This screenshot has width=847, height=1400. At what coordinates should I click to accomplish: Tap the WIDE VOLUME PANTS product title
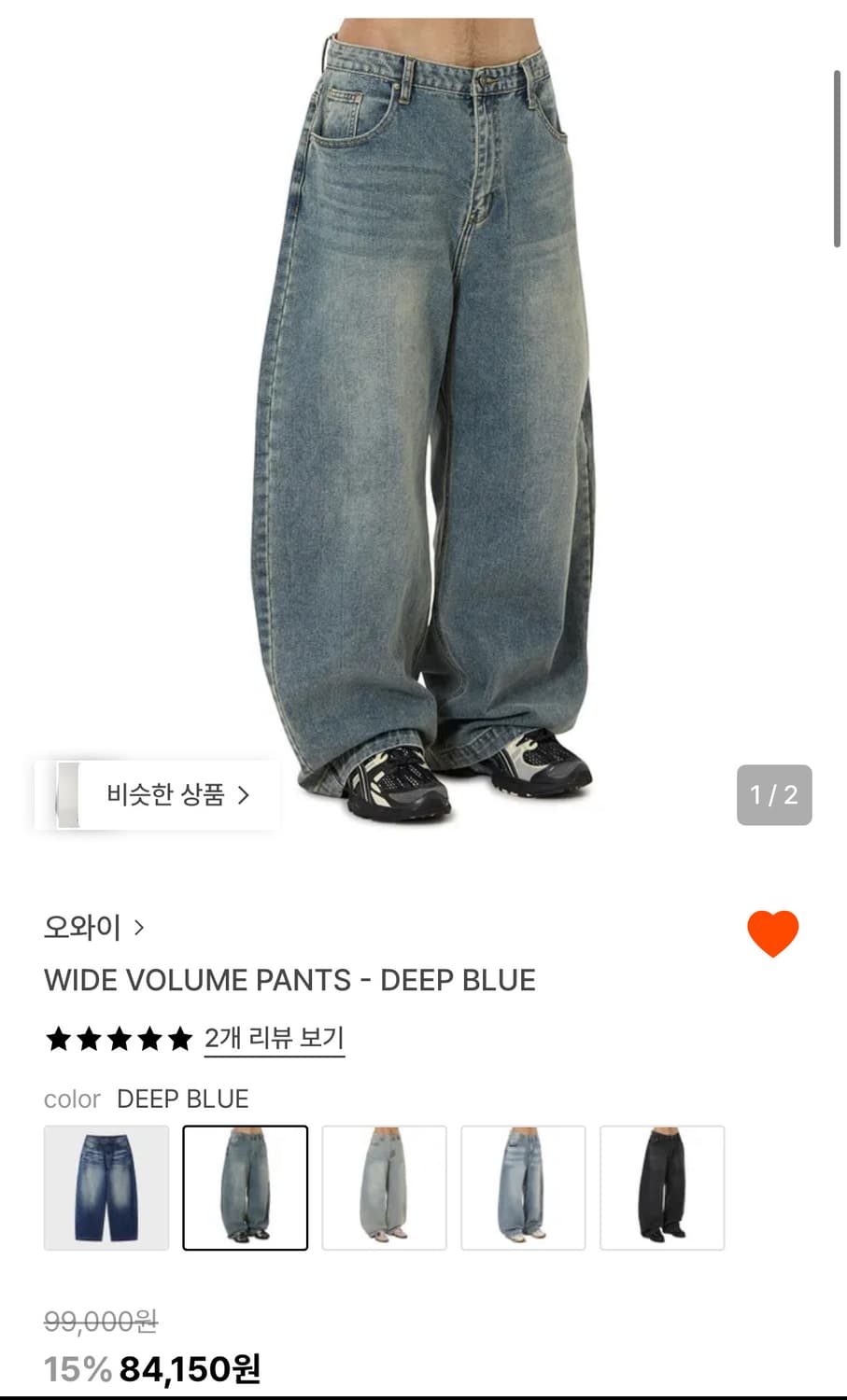click(289, 980)
